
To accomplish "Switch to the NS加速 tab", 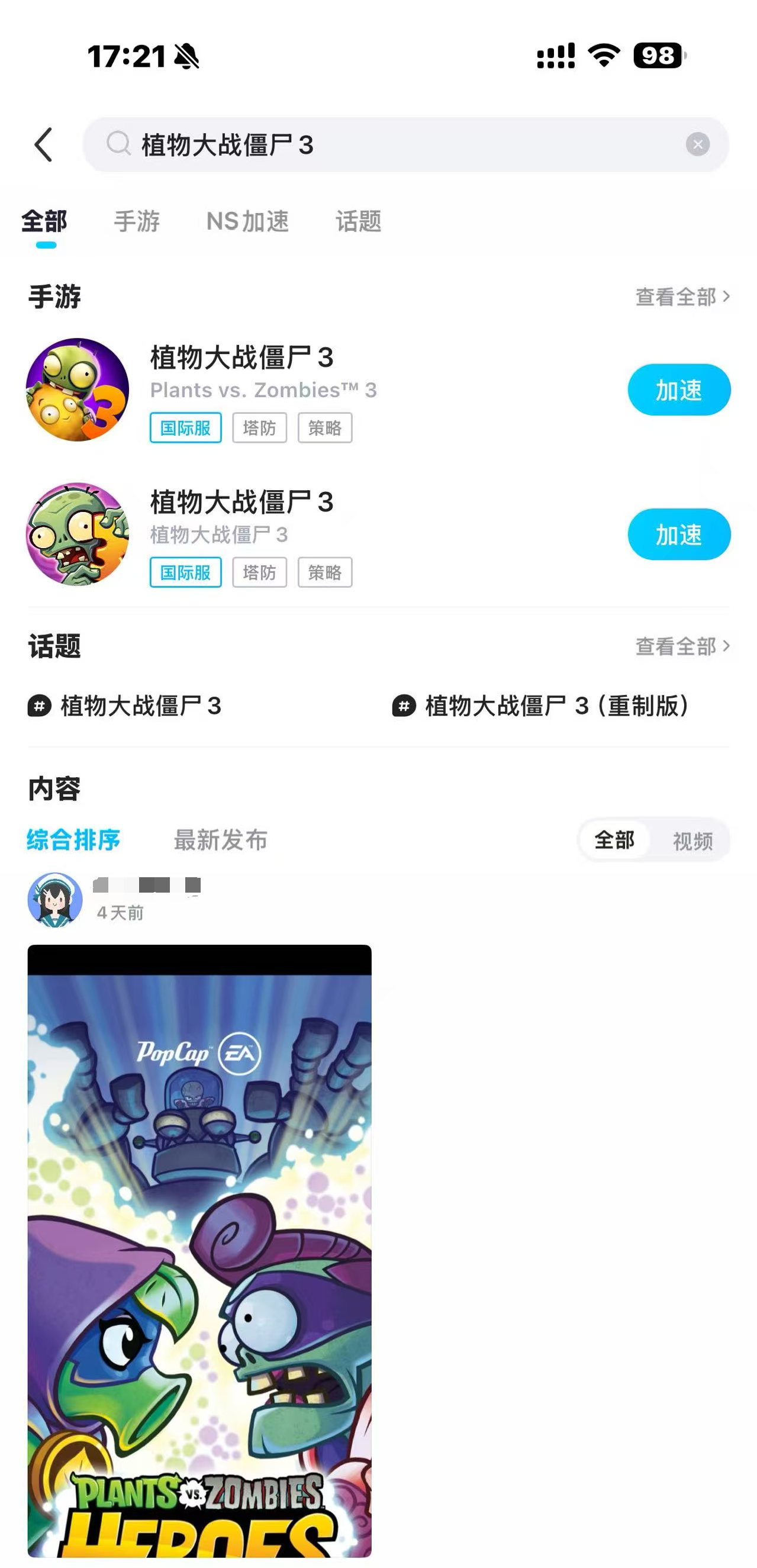I will click(247, 221).
